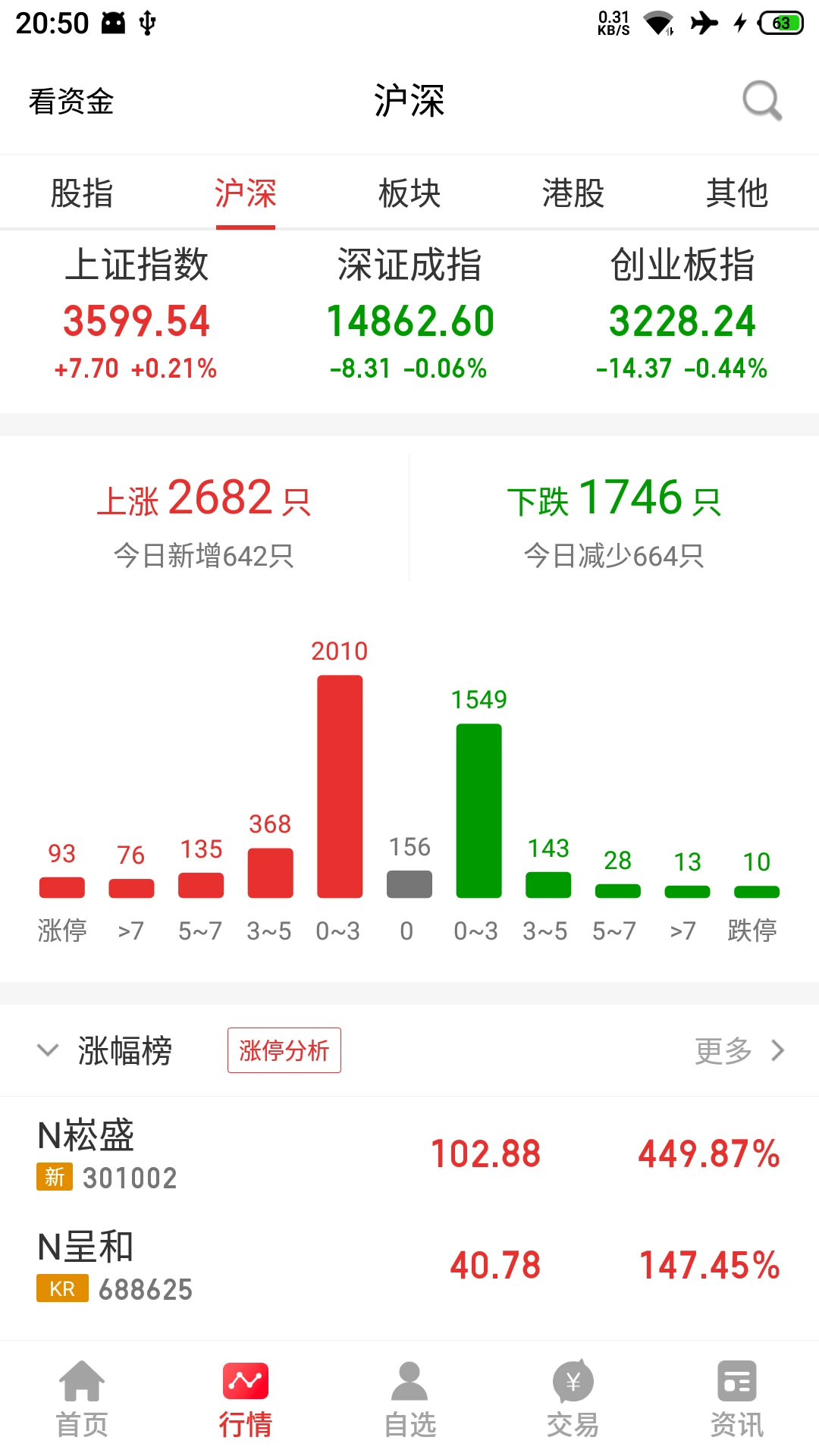Expand 更多 via the right arrow
This screenshot has height=1456, width=819.
click(777, 1050)
